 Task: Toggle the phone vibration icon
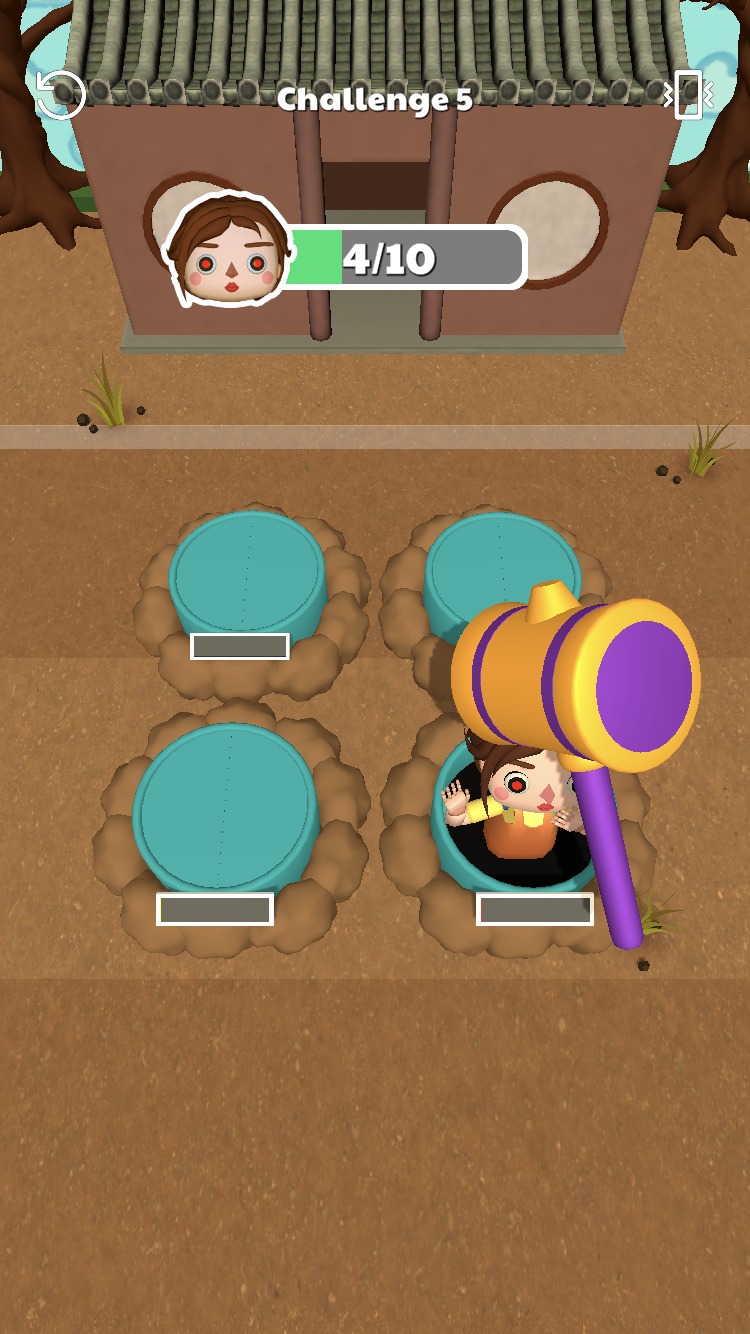point(689,96)
